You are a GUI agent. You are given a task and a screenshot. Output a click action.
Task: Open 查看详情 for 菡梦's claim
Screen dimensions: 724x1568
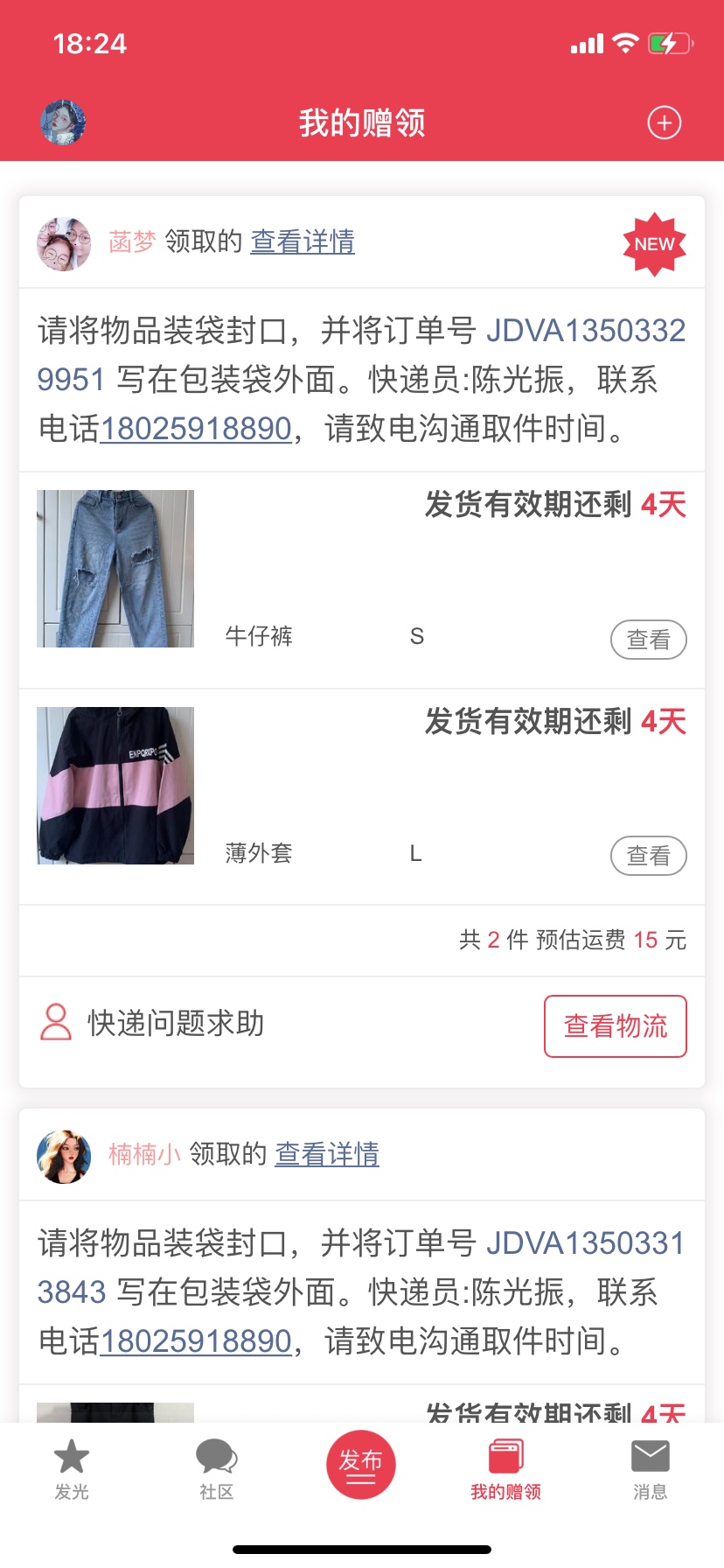303,241
